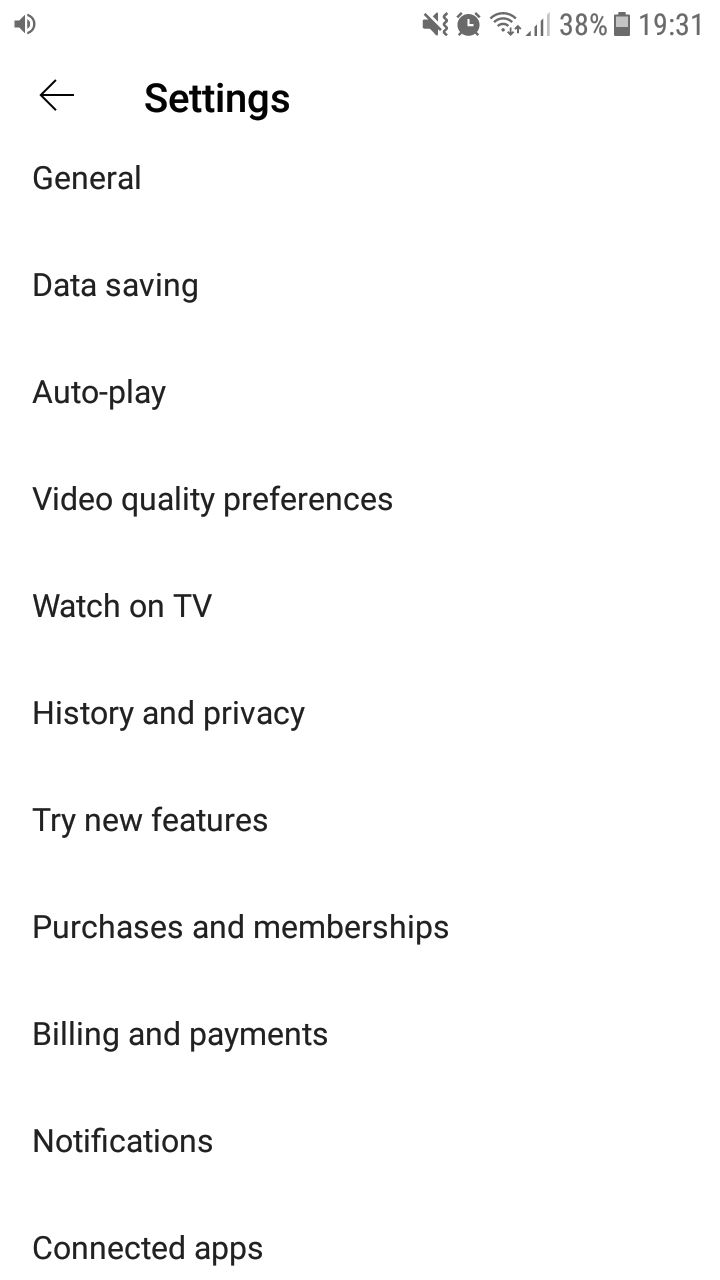
Task: Open Connected apps settings
Action: [147, 1248]
